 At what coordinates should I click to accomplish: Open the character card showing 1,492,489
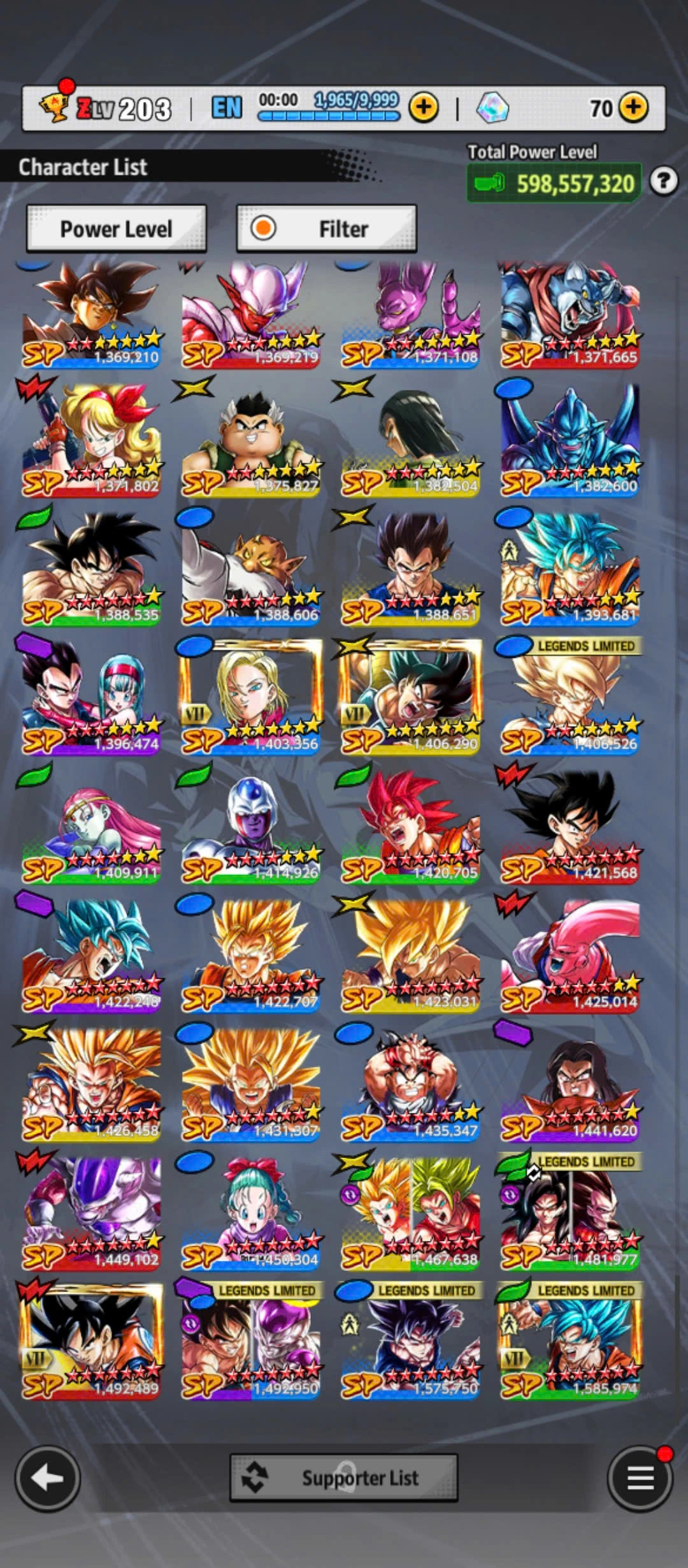[x=91, y=1342]
